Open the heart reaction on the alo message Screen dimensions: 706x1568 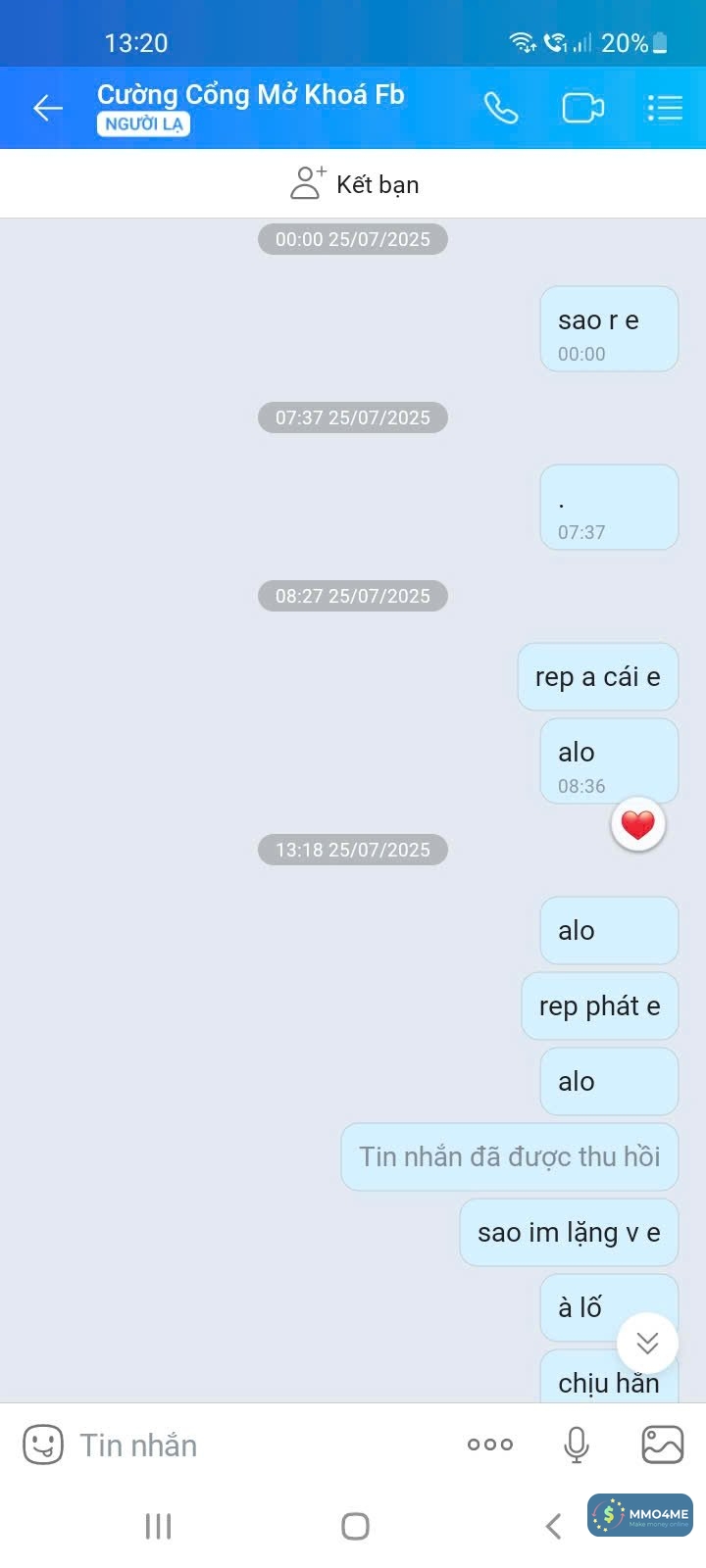(637, 824)
